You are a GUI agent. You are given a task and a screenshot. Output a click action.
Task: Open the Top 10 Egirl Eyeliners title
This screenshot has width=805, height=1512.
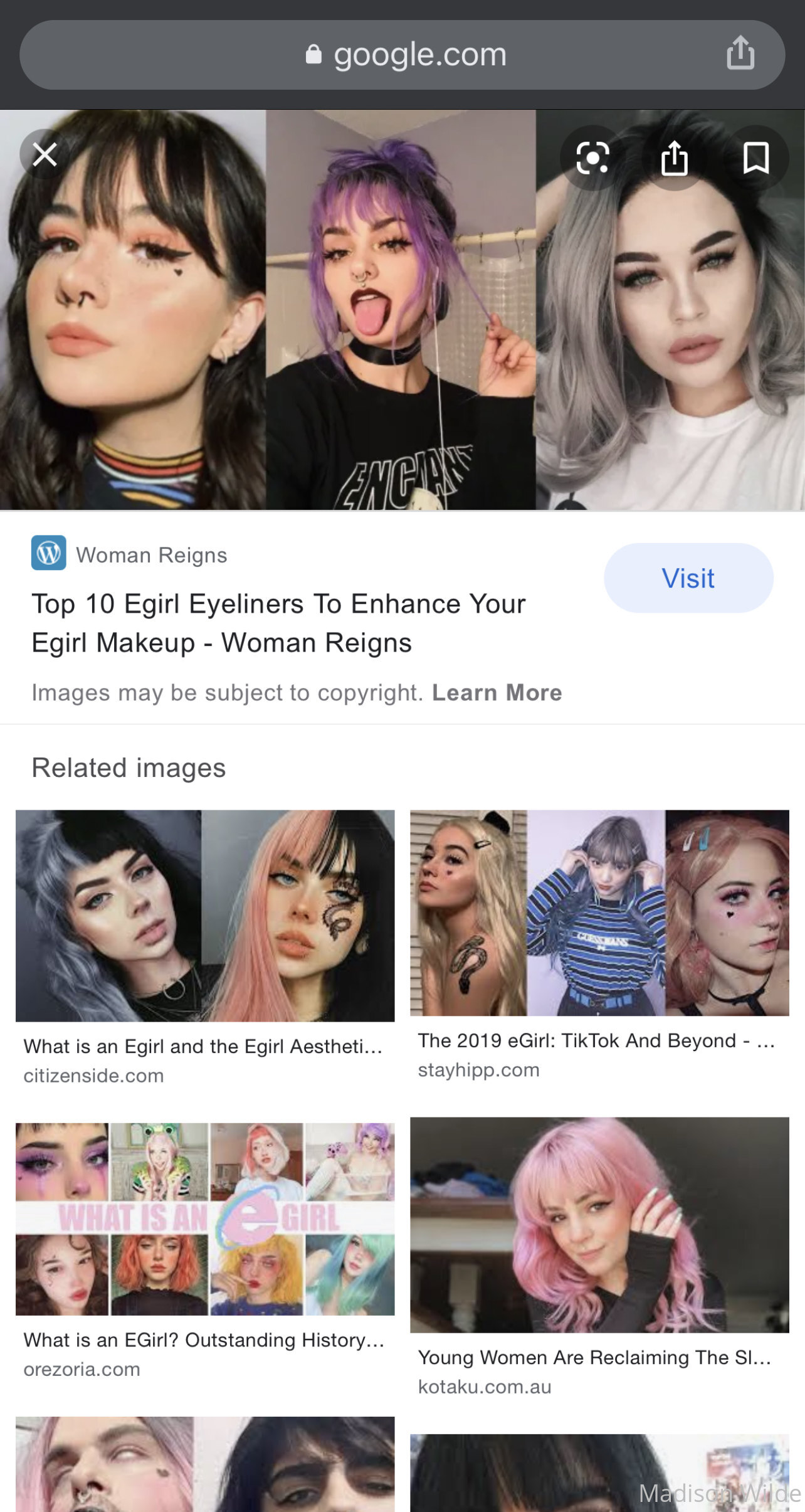click(278, 623)
